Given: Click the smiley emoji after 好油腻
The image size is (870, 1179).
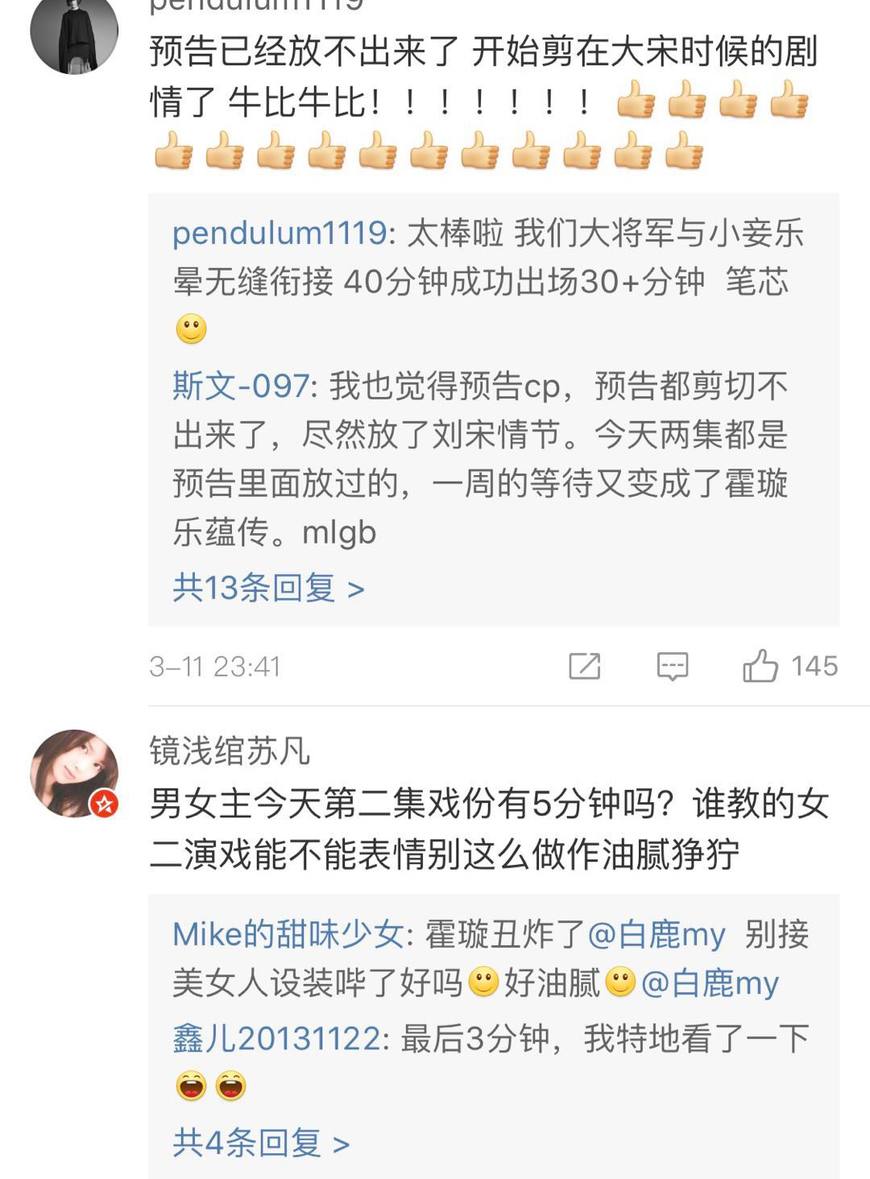Looking at the screenshot, I should (619, 983).
